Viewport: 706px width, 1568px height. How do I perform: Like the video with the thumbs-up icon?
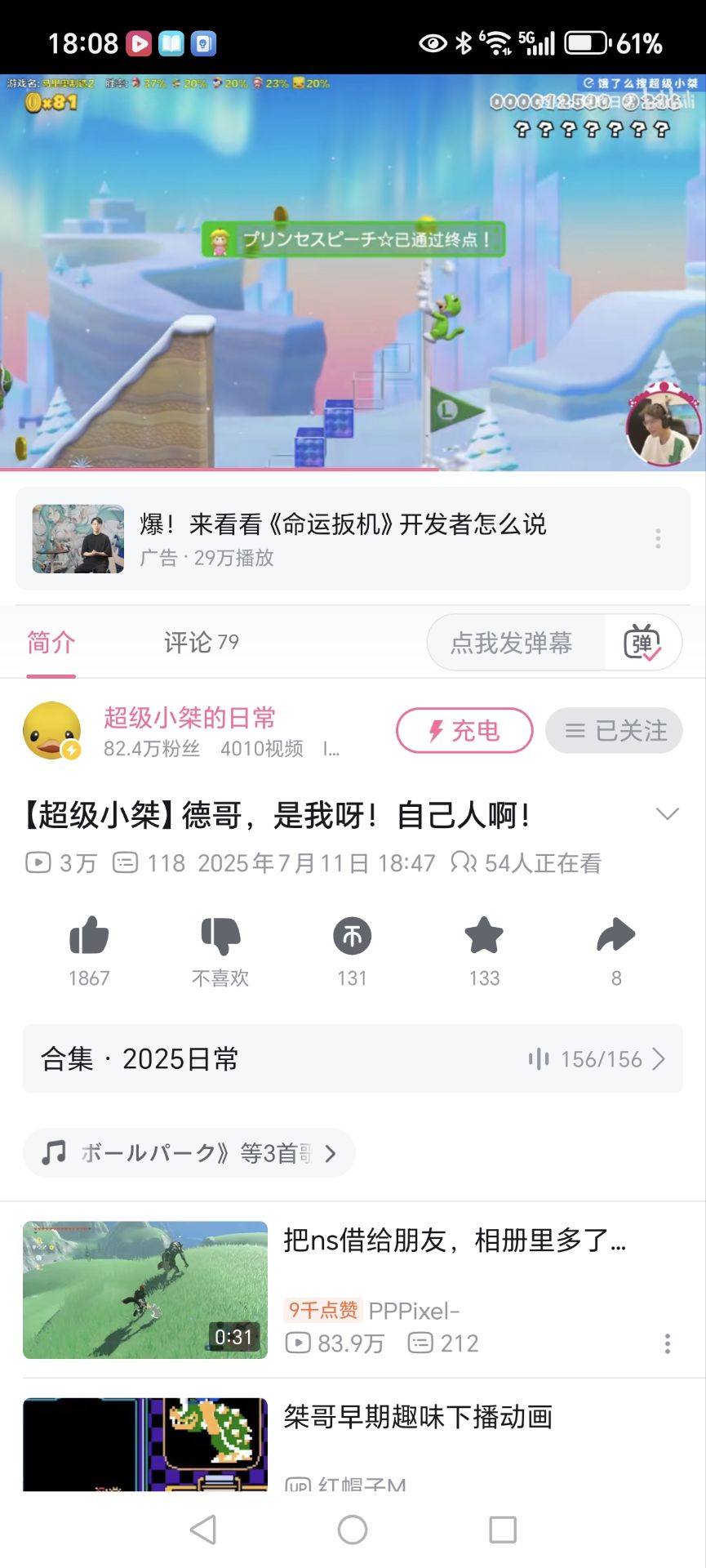pos(89,936)
